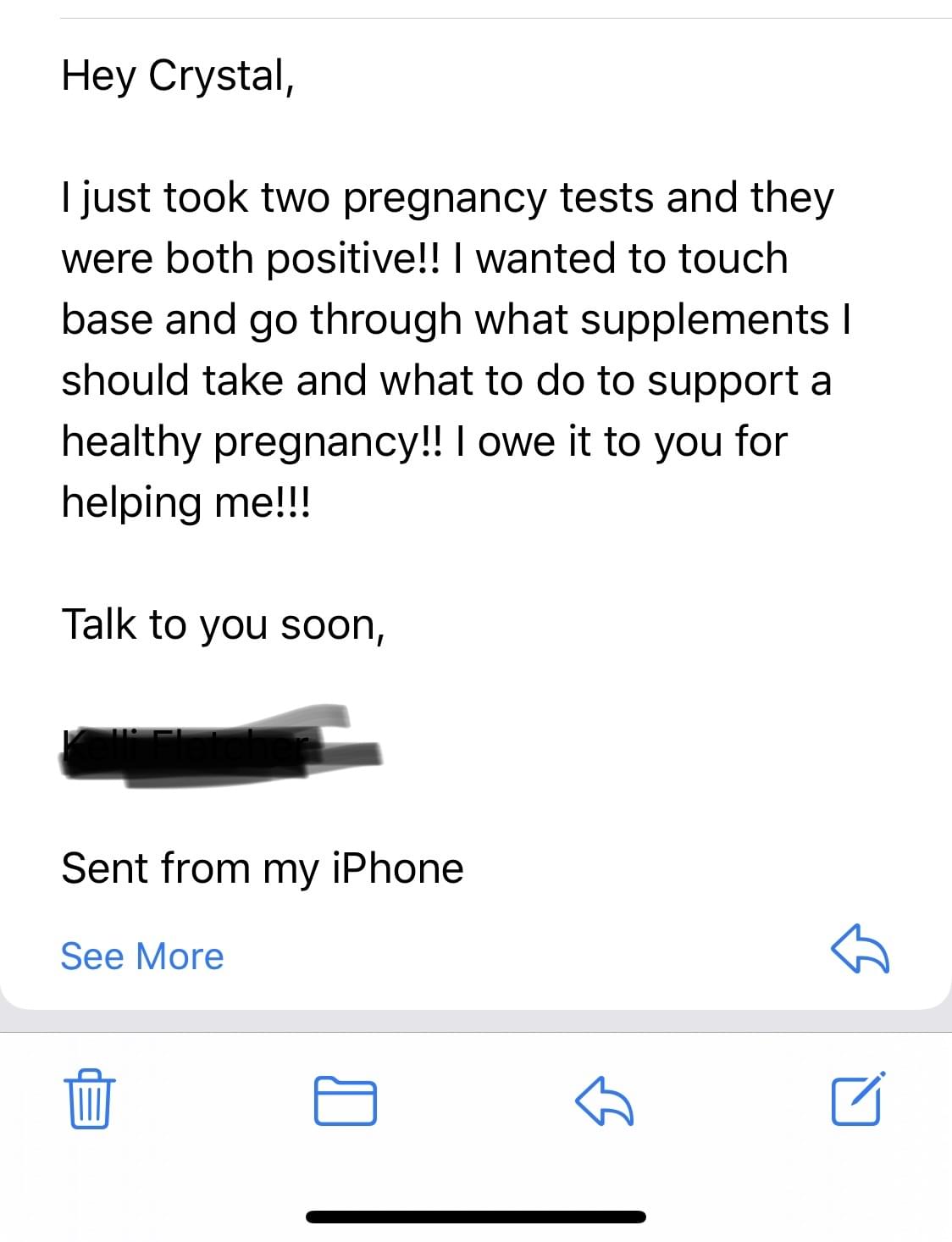Viewport: 952px width, 1242px height.
Task: Compose a new email message
Action: pos(858,1099)
